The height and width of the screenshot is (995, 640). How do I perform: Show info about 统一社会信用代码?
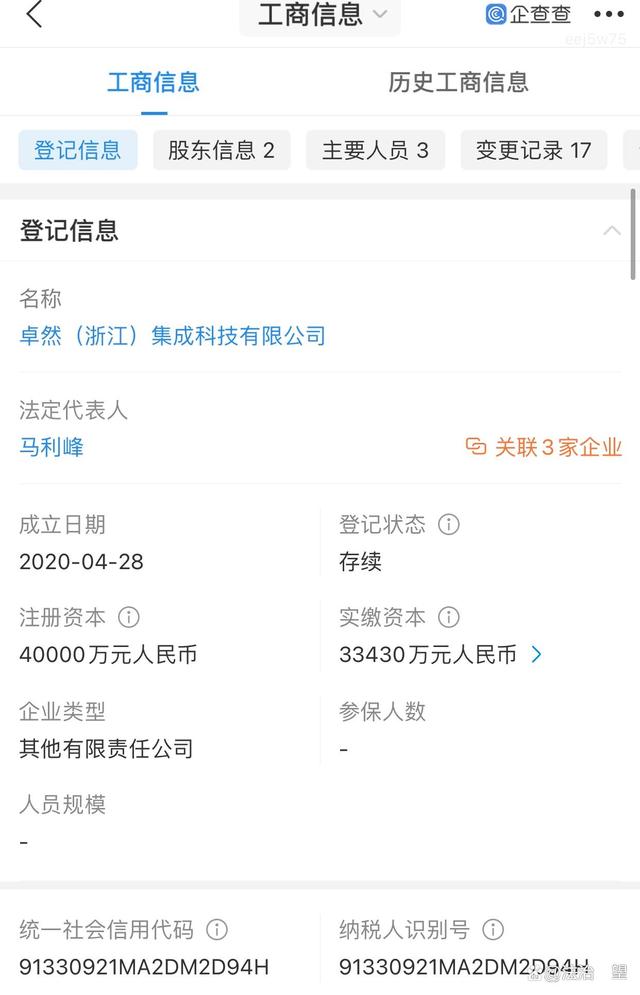[217, 930]
